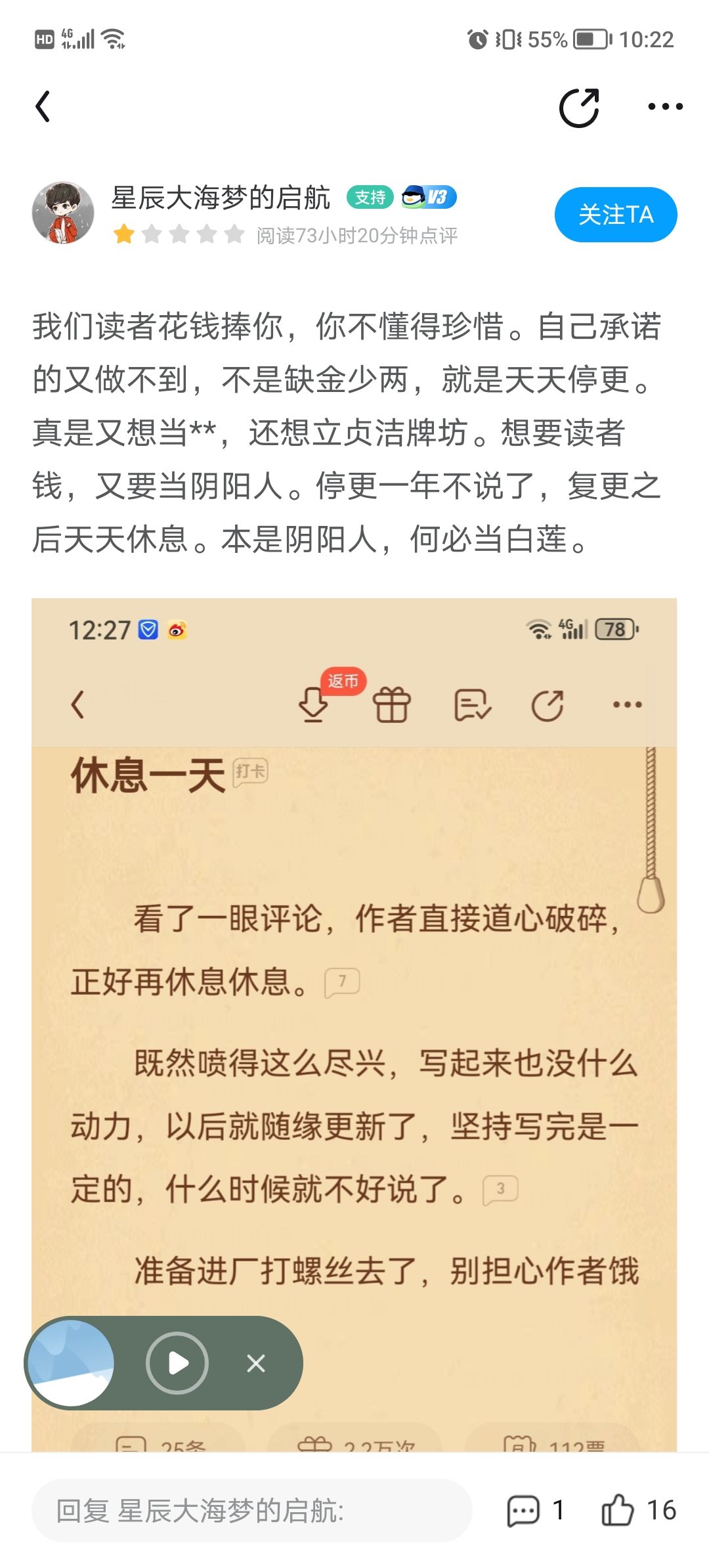Image resolution: width=709 pixels, height=1568 pixels.
Task: View comments on this review
Action: (x=536, y=1510)
